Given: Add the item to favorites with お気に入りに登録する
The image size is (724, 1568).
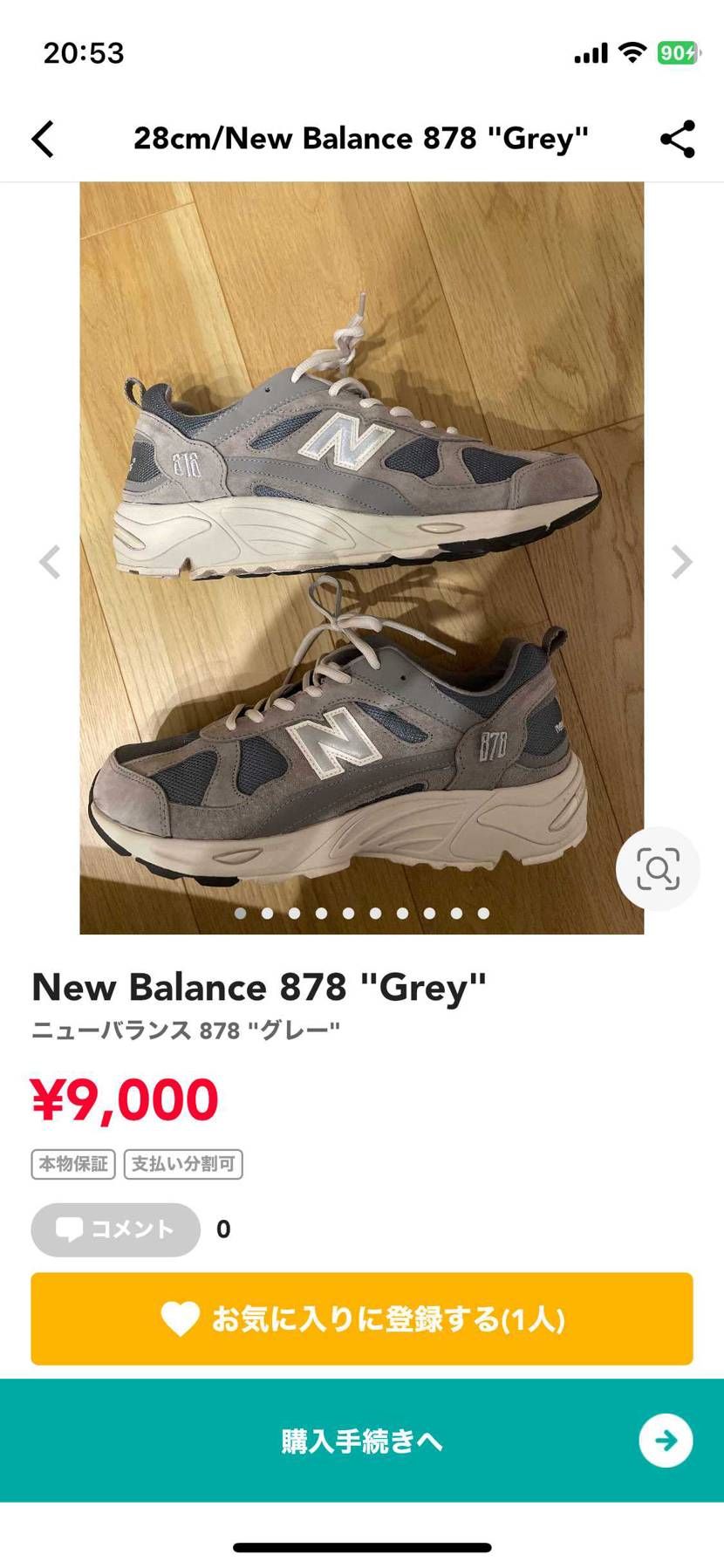Looking at the screenshot, I should (x=362, y=1318).
